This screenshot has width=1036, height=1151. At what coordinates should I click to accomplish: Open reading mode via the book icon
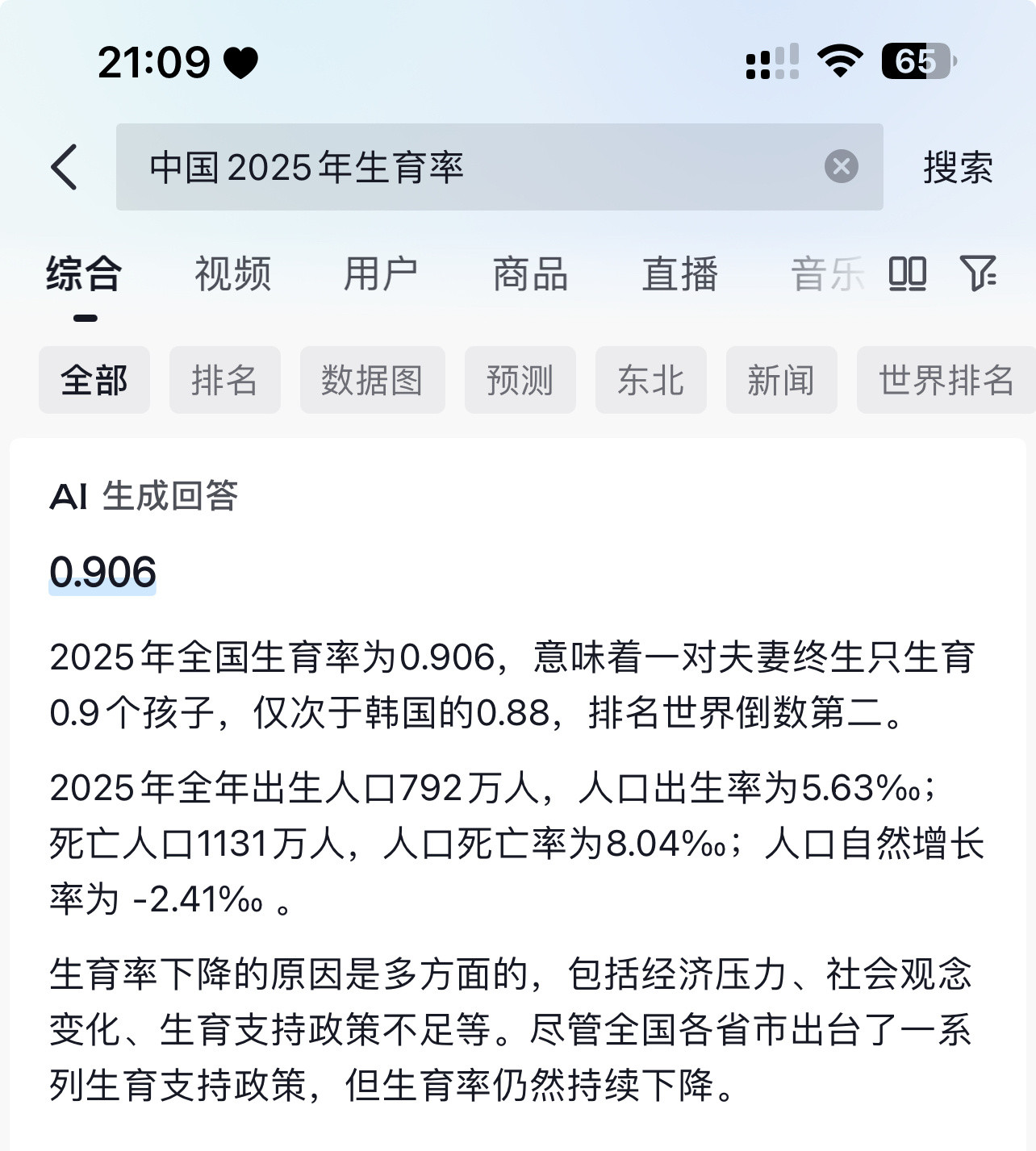(x=907, y=274)
